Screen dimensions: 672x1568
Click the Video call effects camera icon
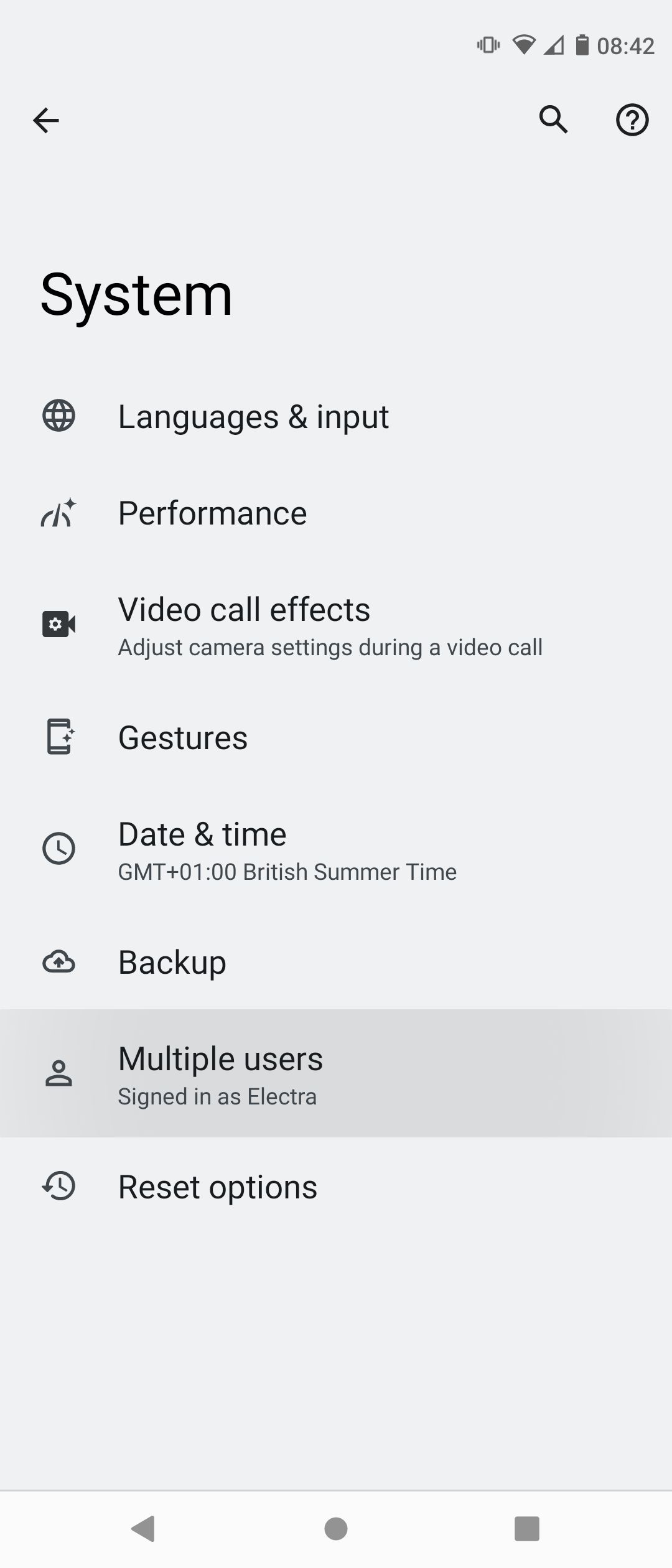(x=58, y=624)
